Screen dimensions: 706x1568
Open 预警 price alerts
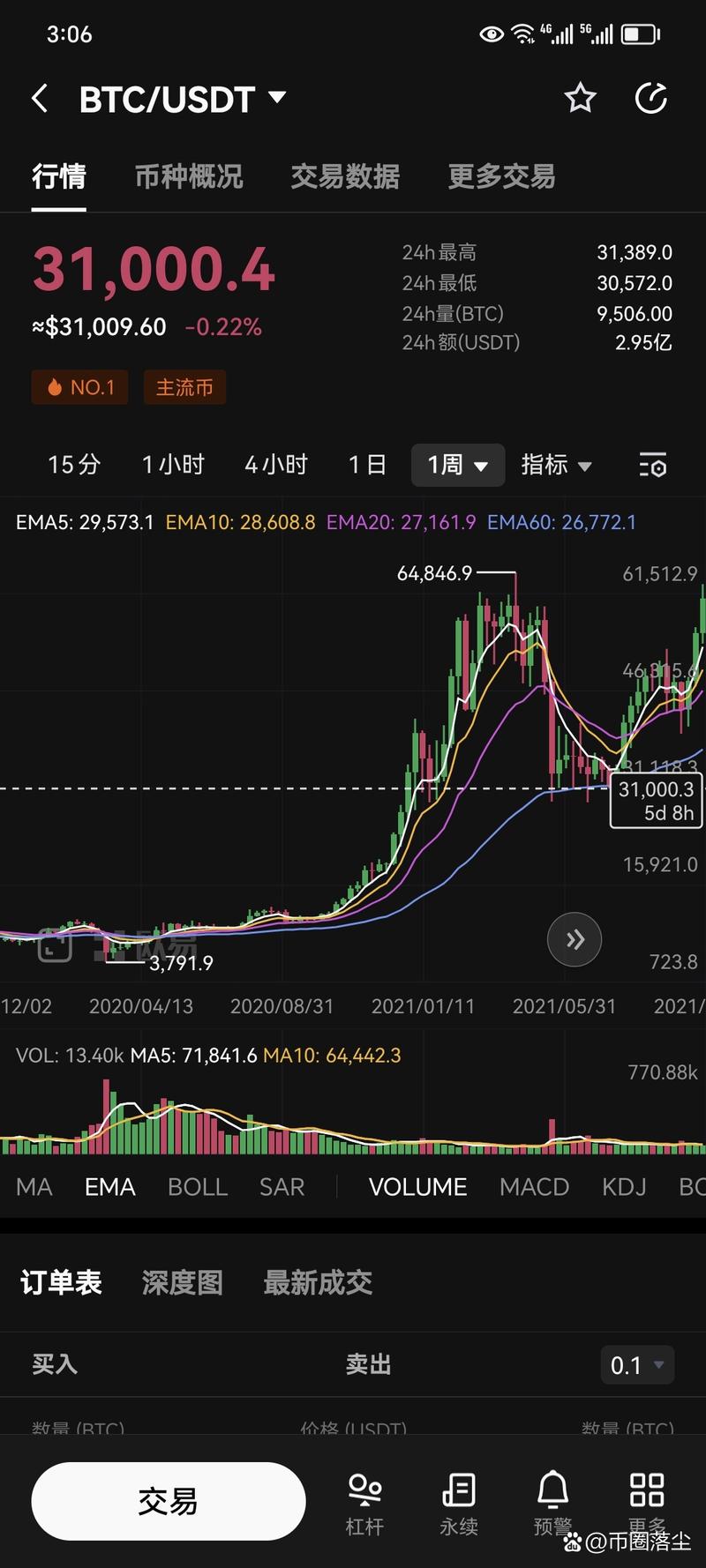click(553, 1503)
